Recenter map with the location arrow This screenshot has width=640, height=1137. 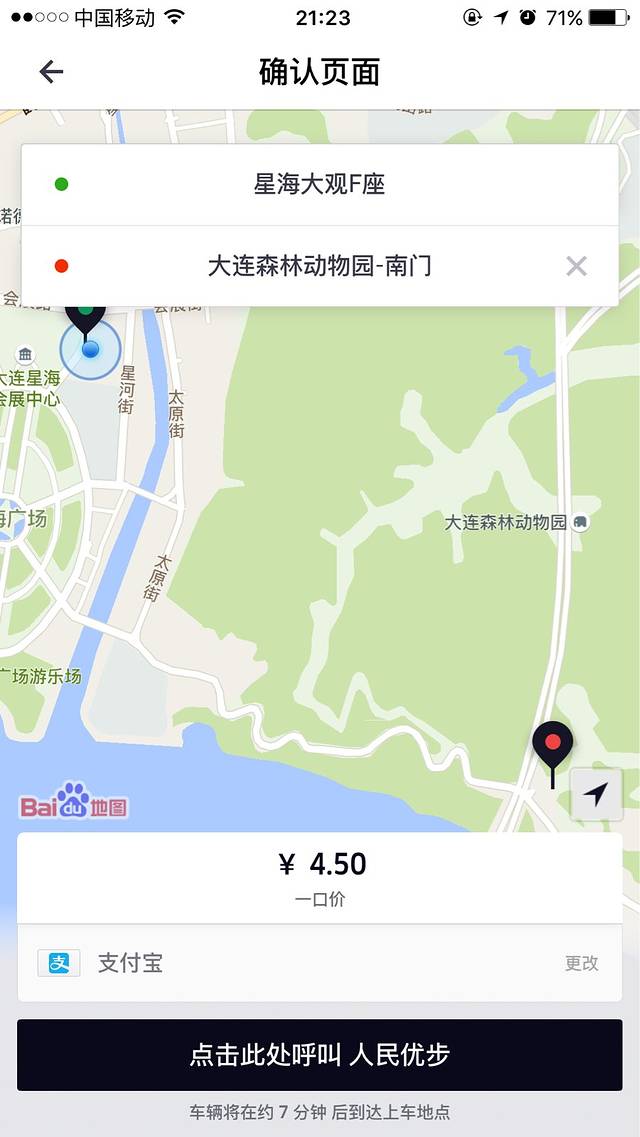tap(596, 795)
